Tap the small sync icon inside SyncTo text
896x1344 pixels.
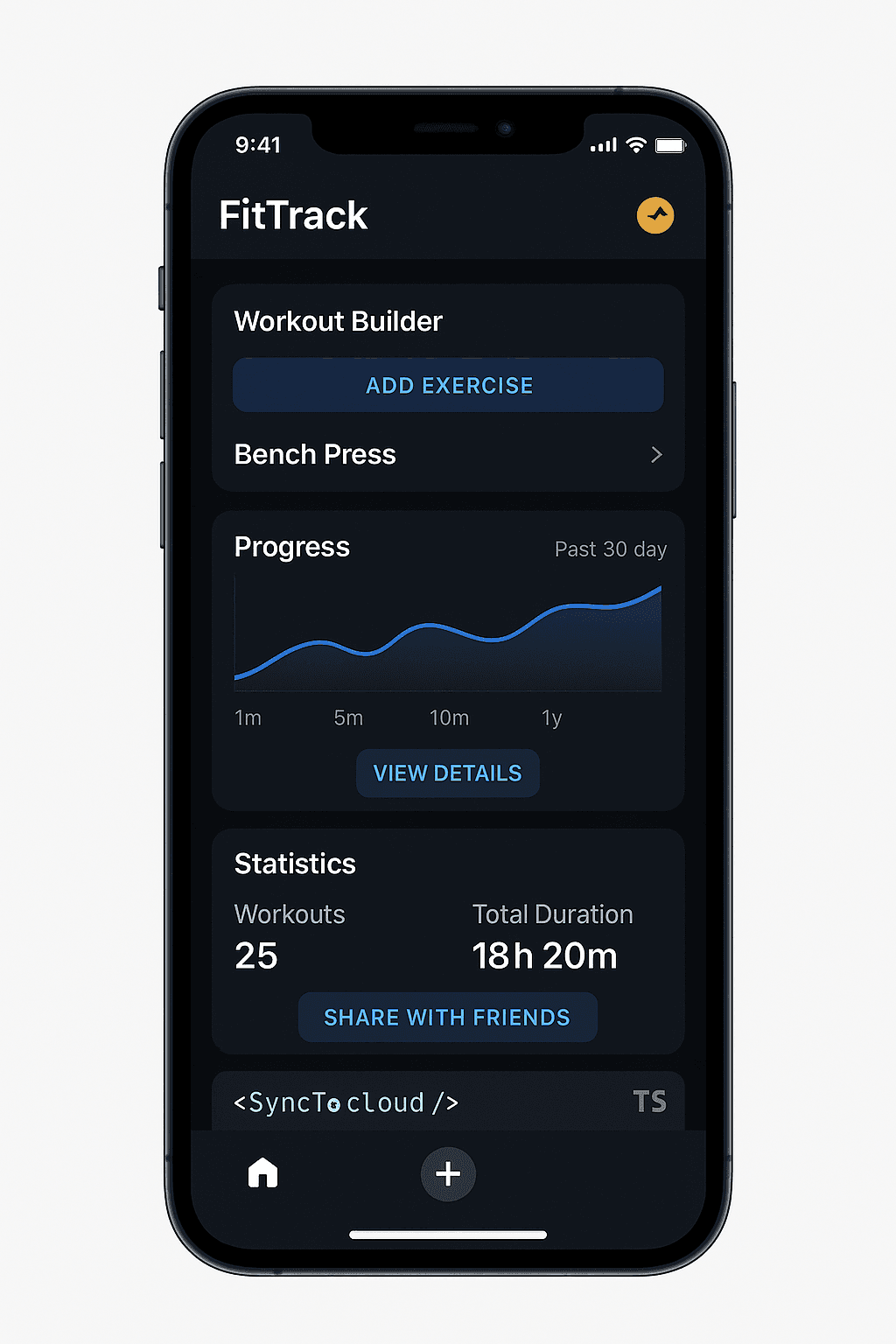[x=335, y=1104]
